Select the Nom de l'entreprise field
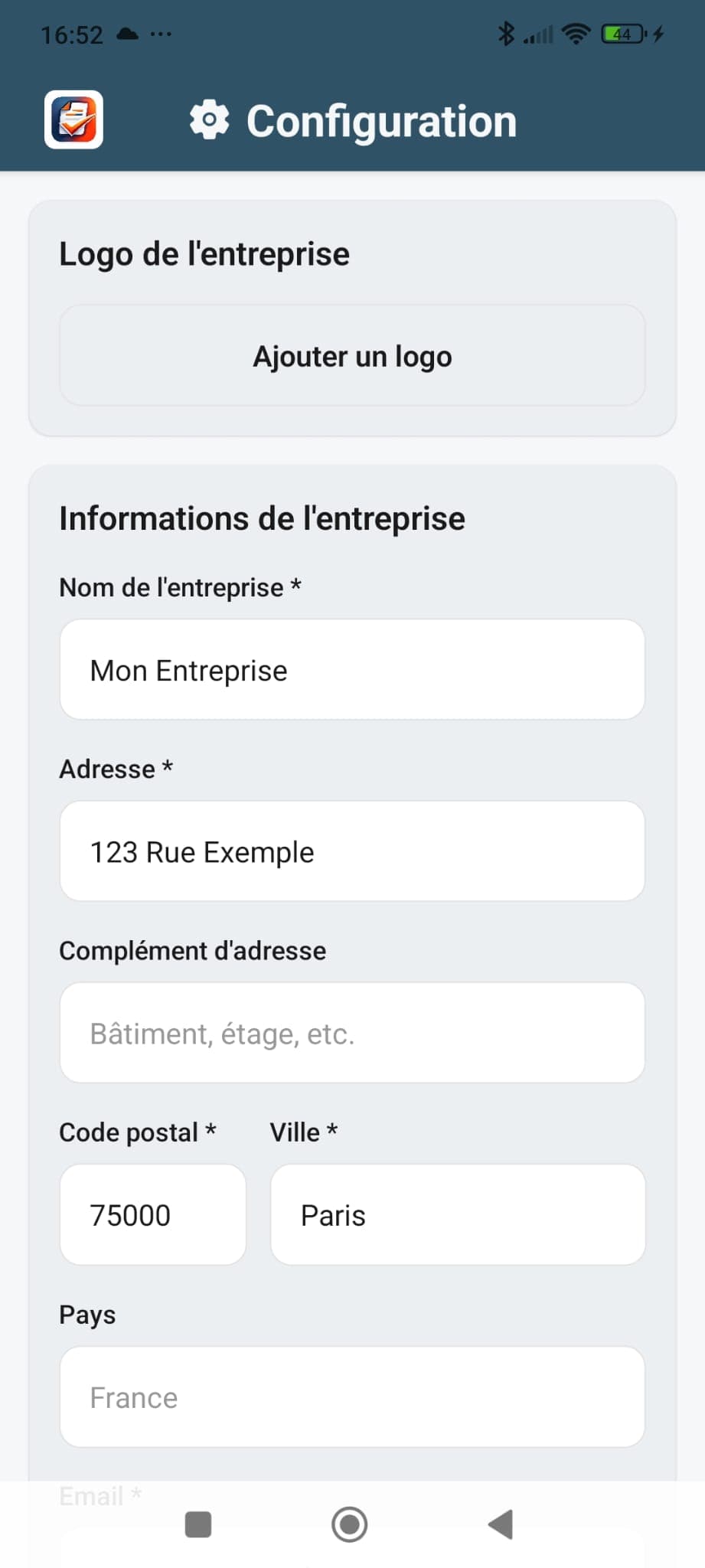 coord(352,669)
